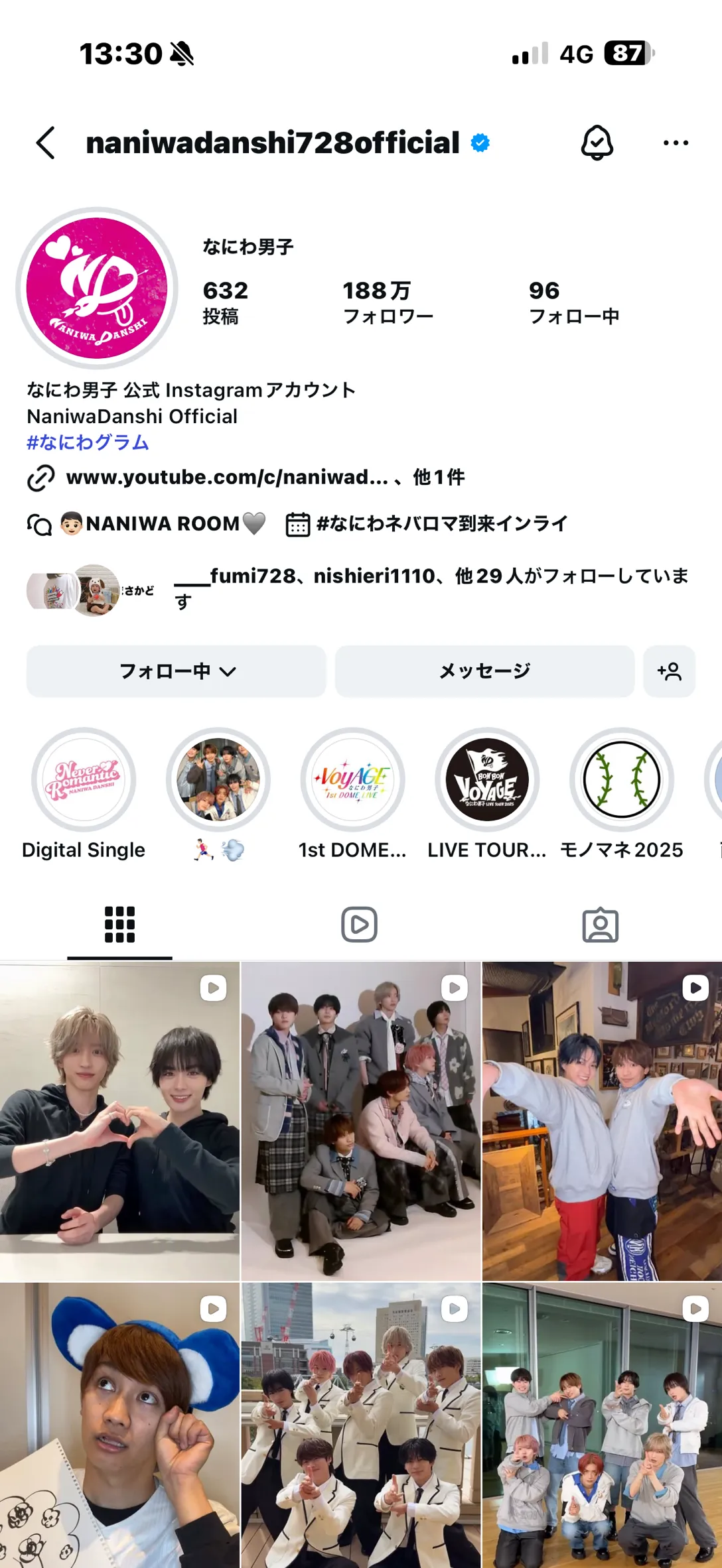Switch to the tagged posts tab

[600, 925]
